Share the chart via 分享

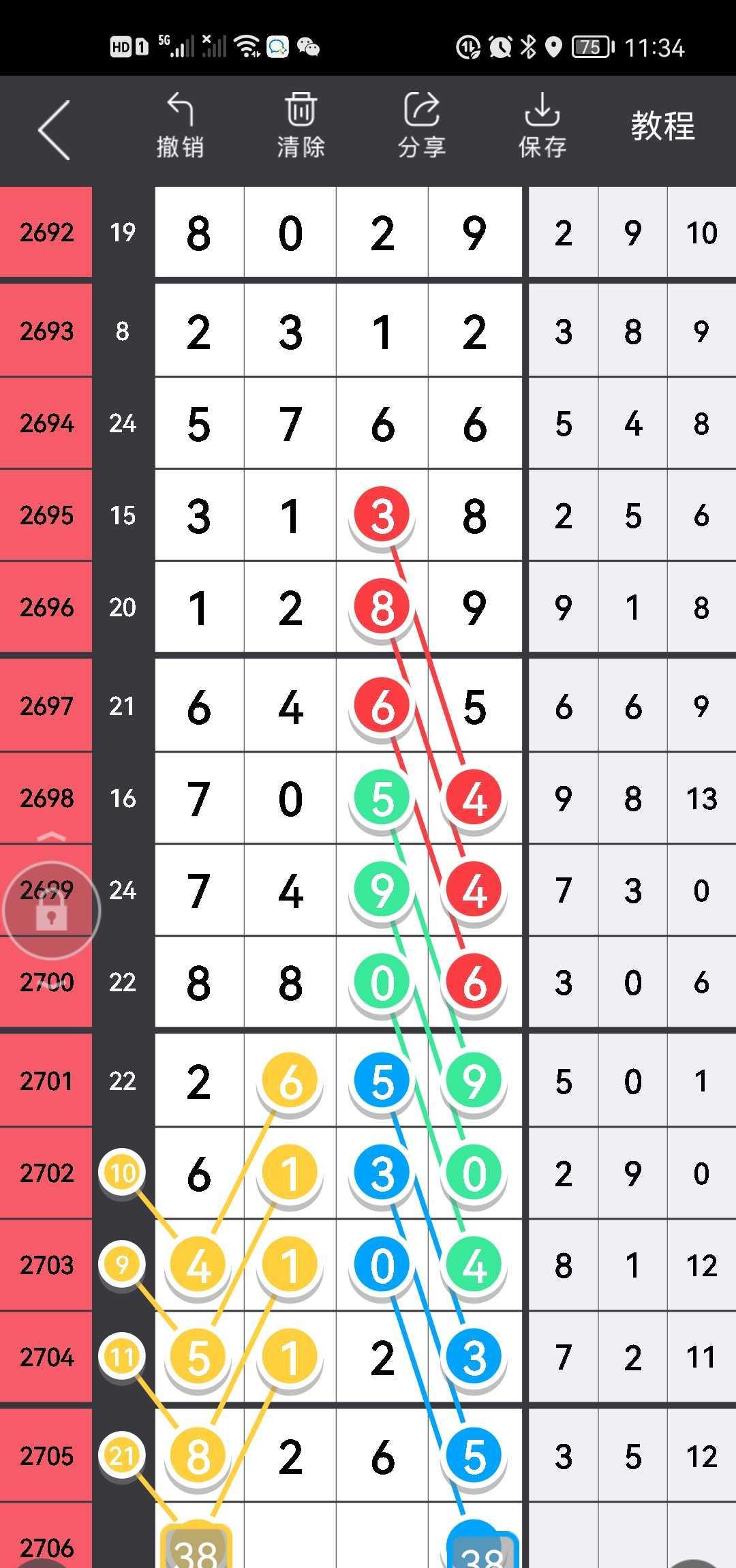[x=421, y=127]
